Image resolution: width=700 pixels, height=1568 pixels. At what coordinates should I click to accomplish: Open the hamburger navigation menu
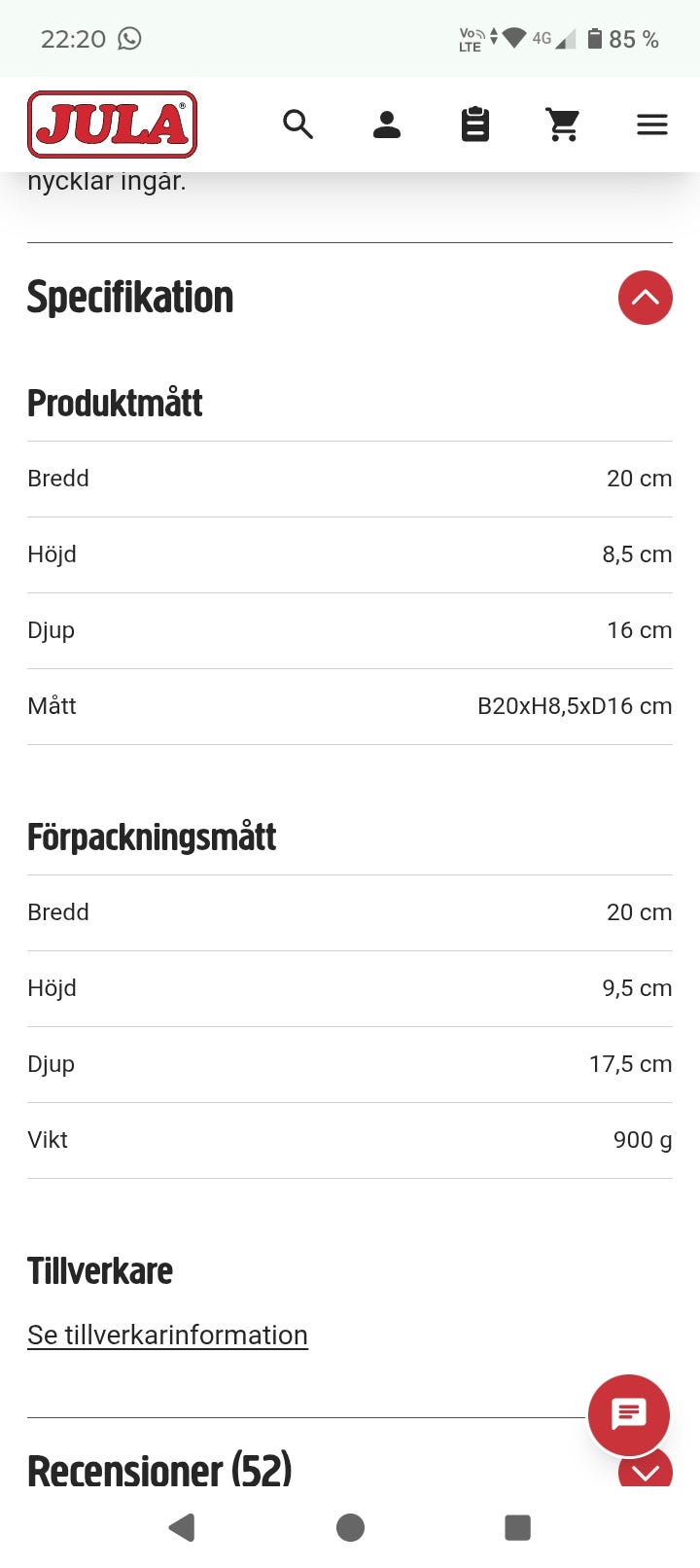[651, 125]
